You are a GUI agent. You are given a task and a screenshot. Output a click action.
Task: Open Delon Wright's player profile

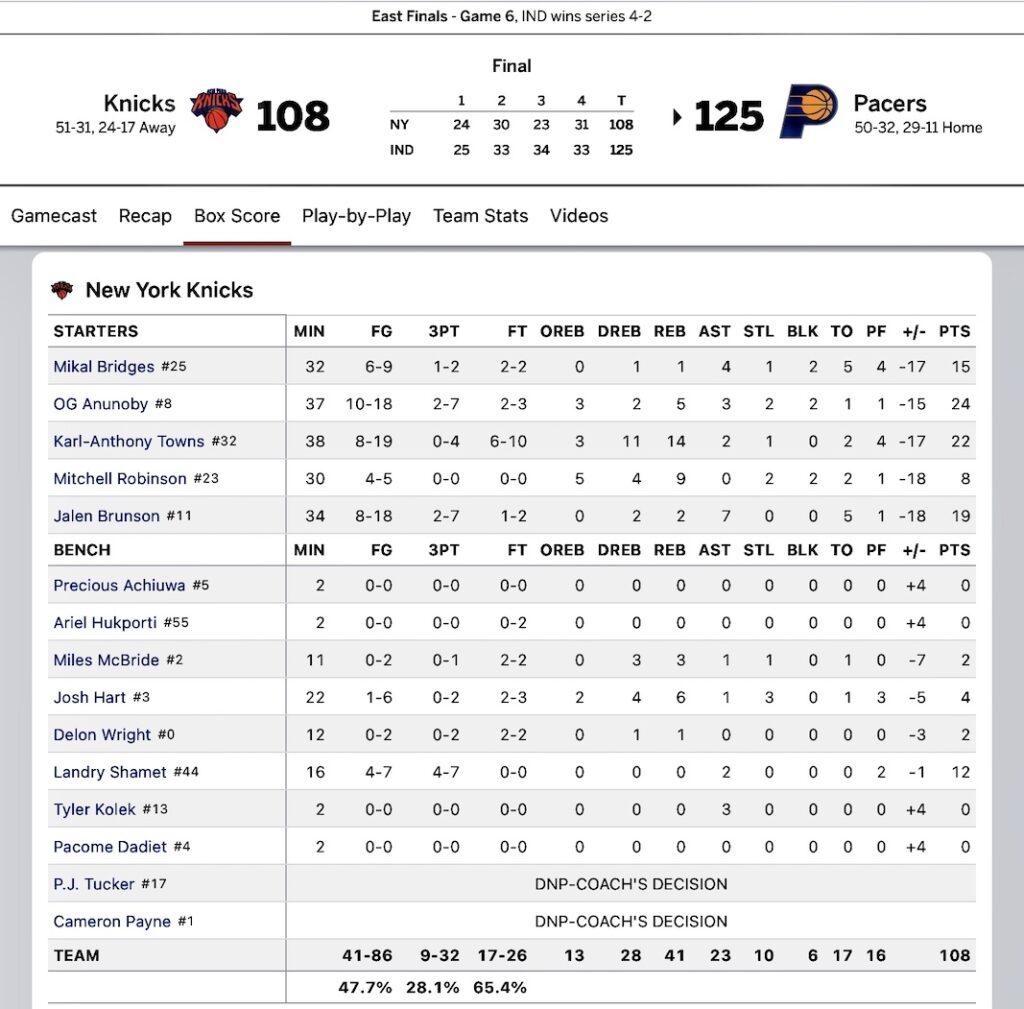point(102,735)
